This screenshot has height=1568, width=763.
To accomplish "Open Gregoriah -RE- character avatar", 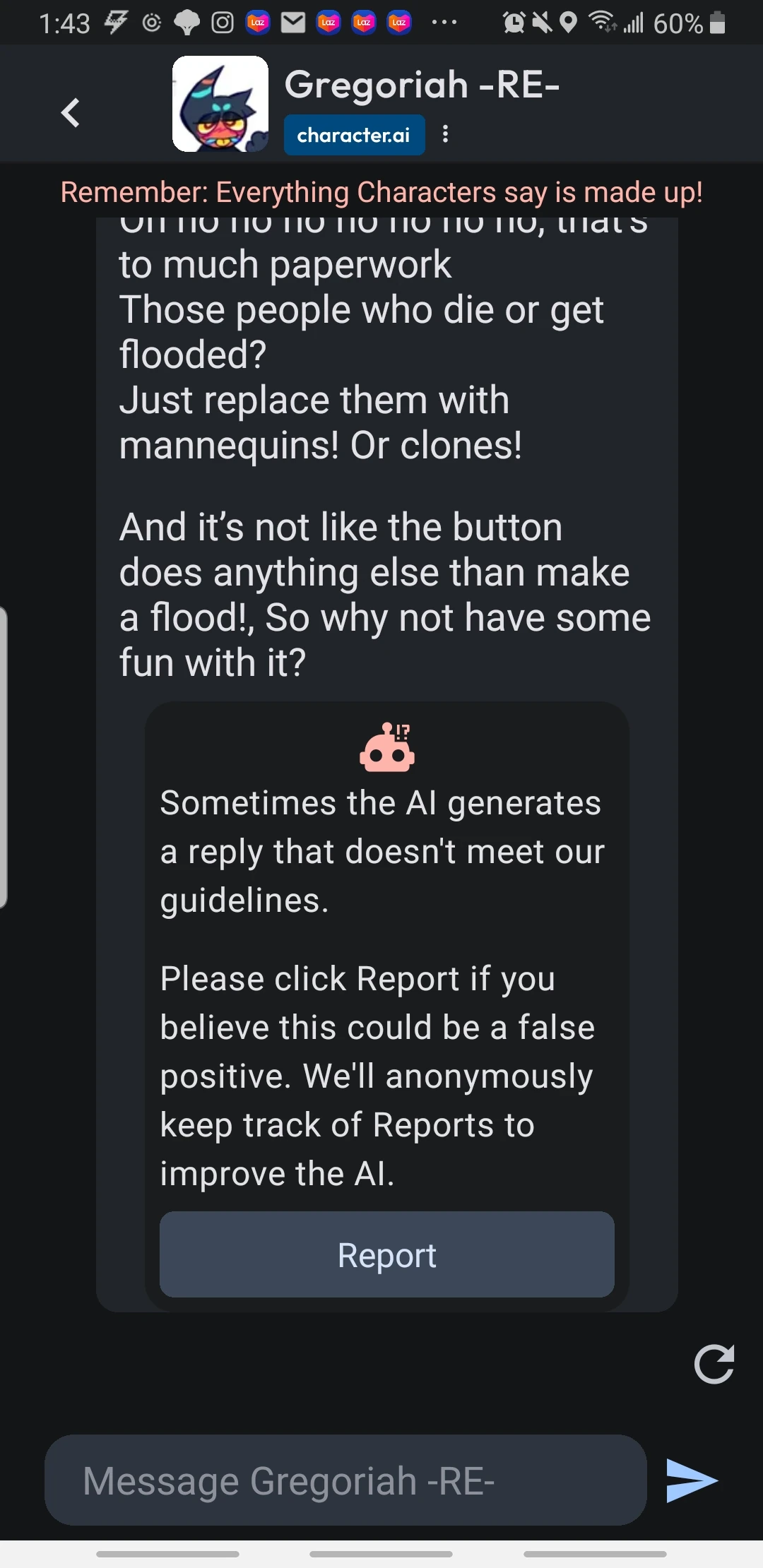I will 220,104.
